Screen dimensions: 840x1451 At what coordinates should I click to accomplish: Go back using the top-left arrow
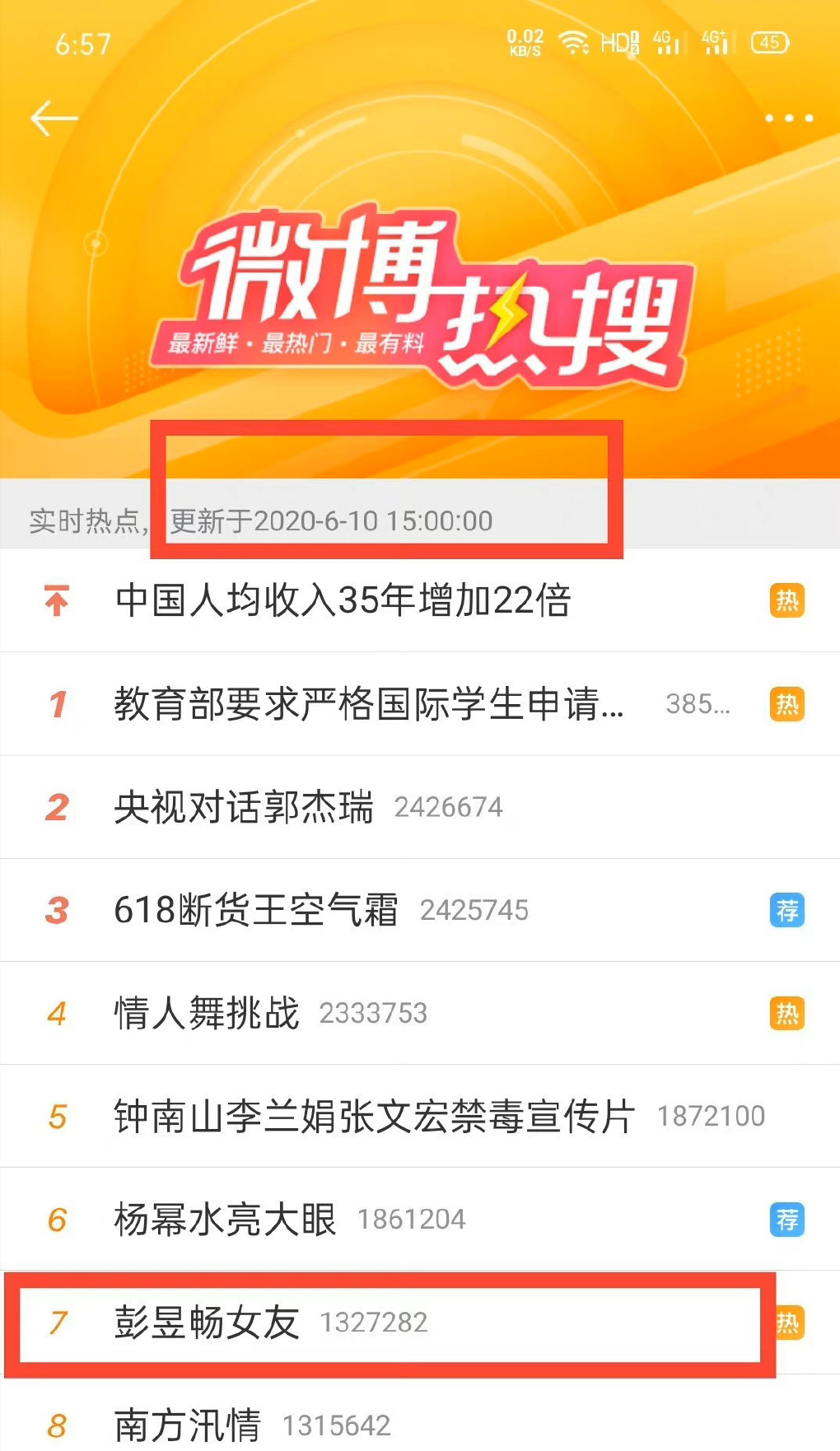pyautogui.click(x=54, y=119)
